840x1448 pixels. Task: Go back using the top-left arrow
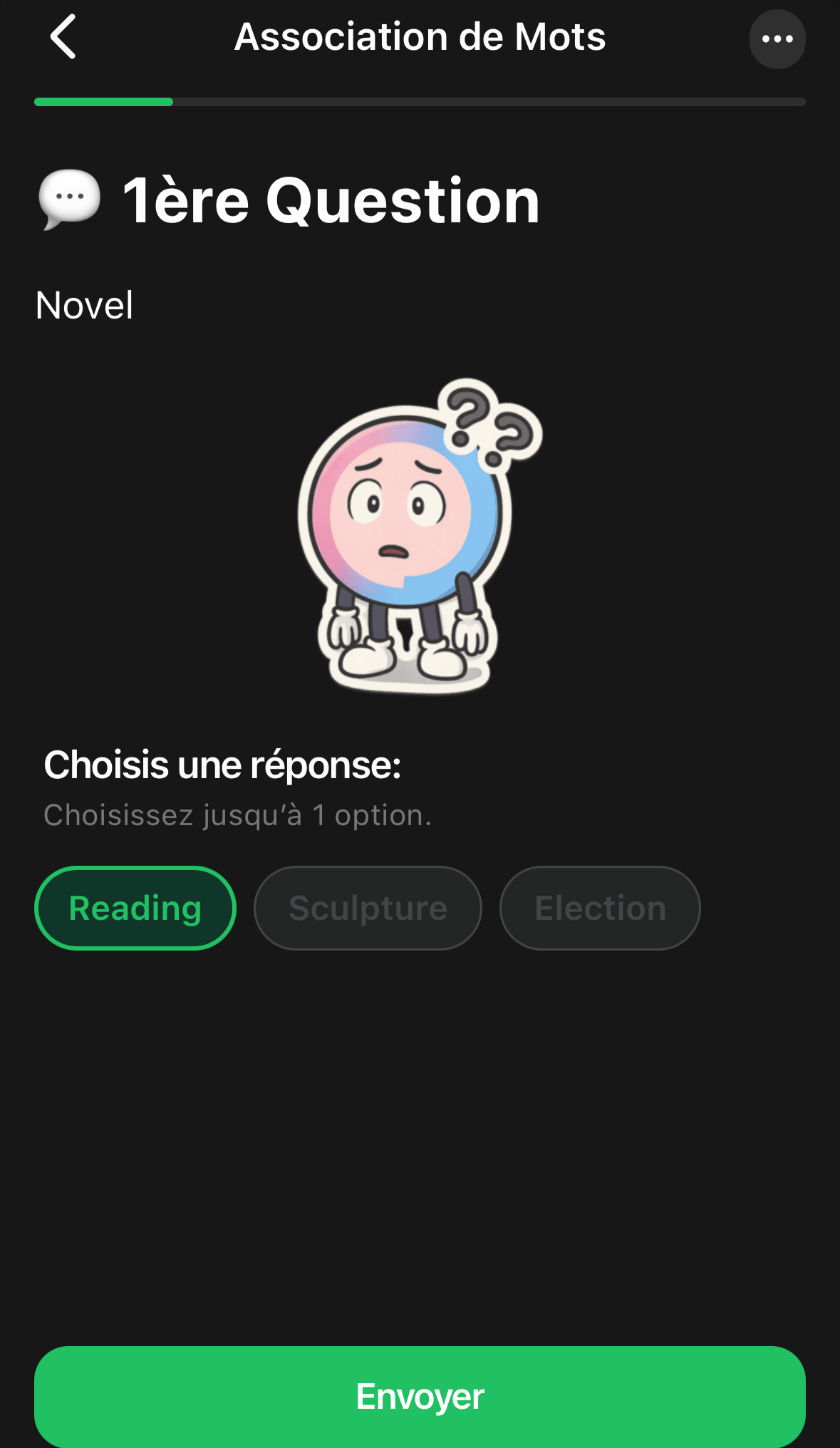pyautogui.click(x=63, y=37)
